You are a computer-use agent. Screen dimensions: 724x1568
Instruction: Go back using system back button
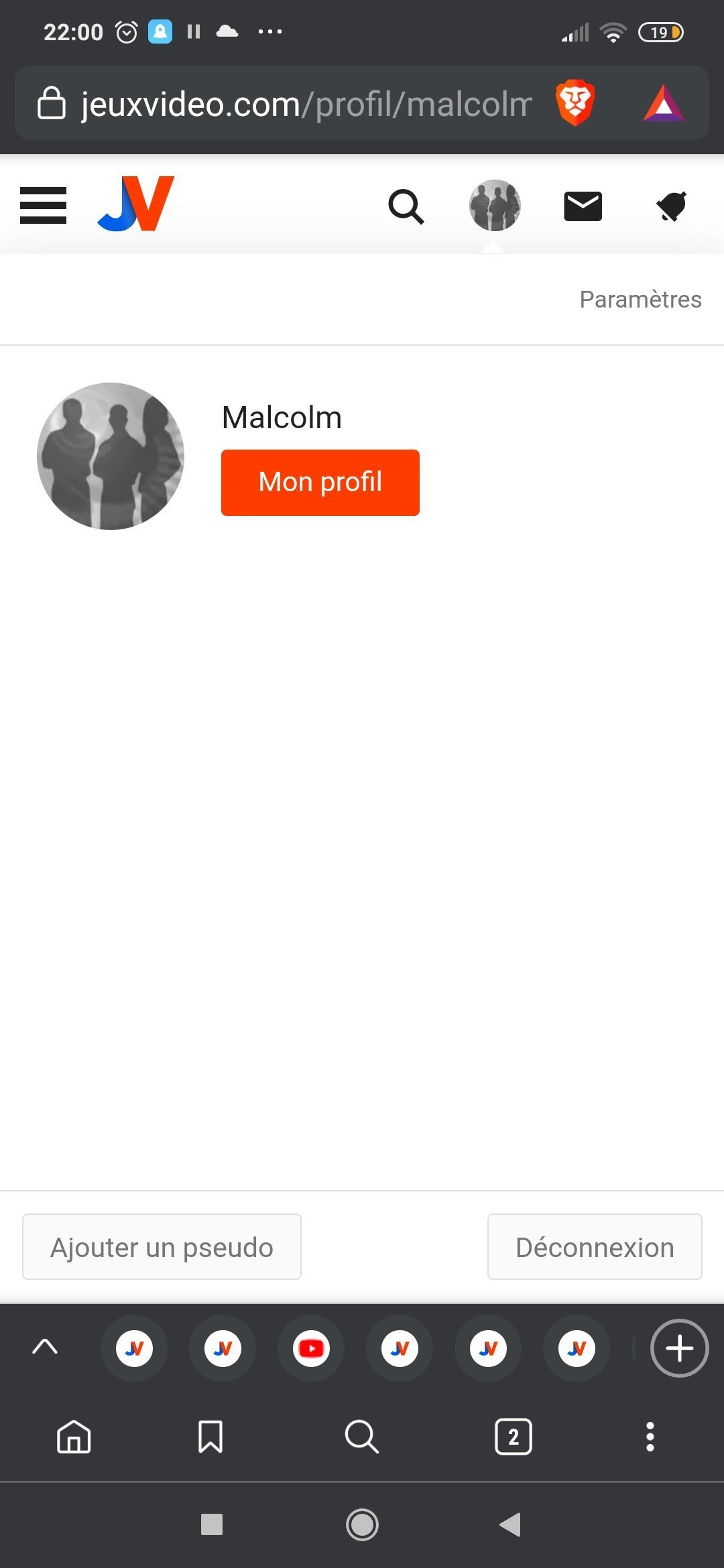tap(510, 1525)
